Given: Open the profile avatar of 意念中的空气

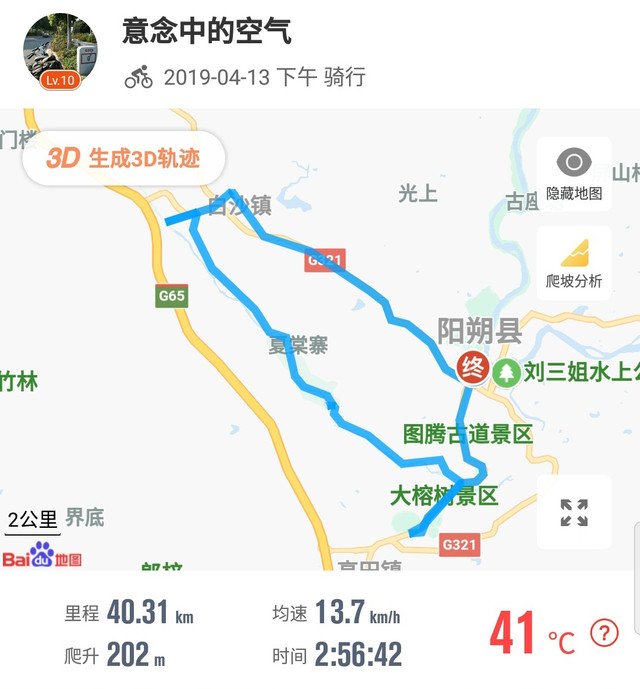Looking at the screenshot, I should (59, 52).
